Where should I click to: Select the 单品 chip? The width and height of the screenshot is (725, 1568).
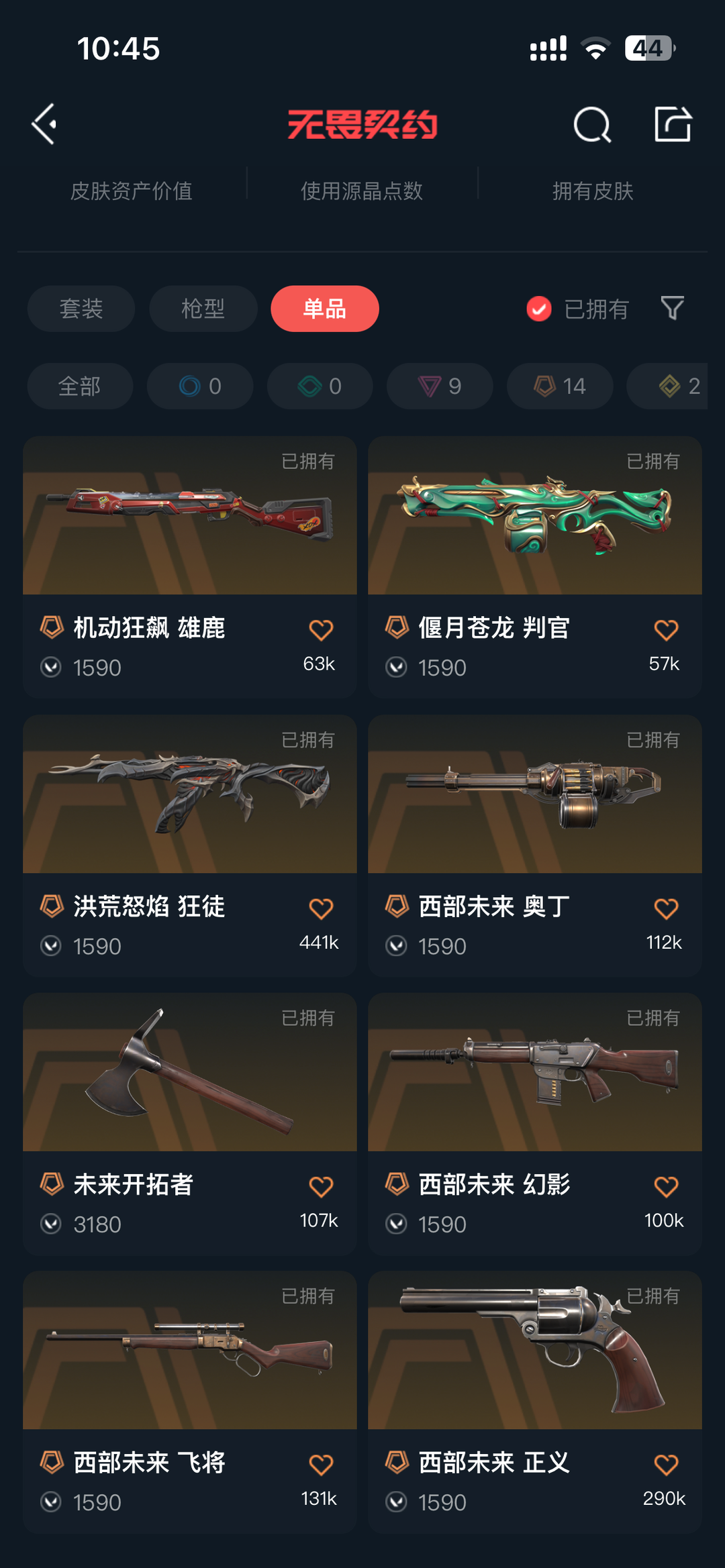[325, 309]
